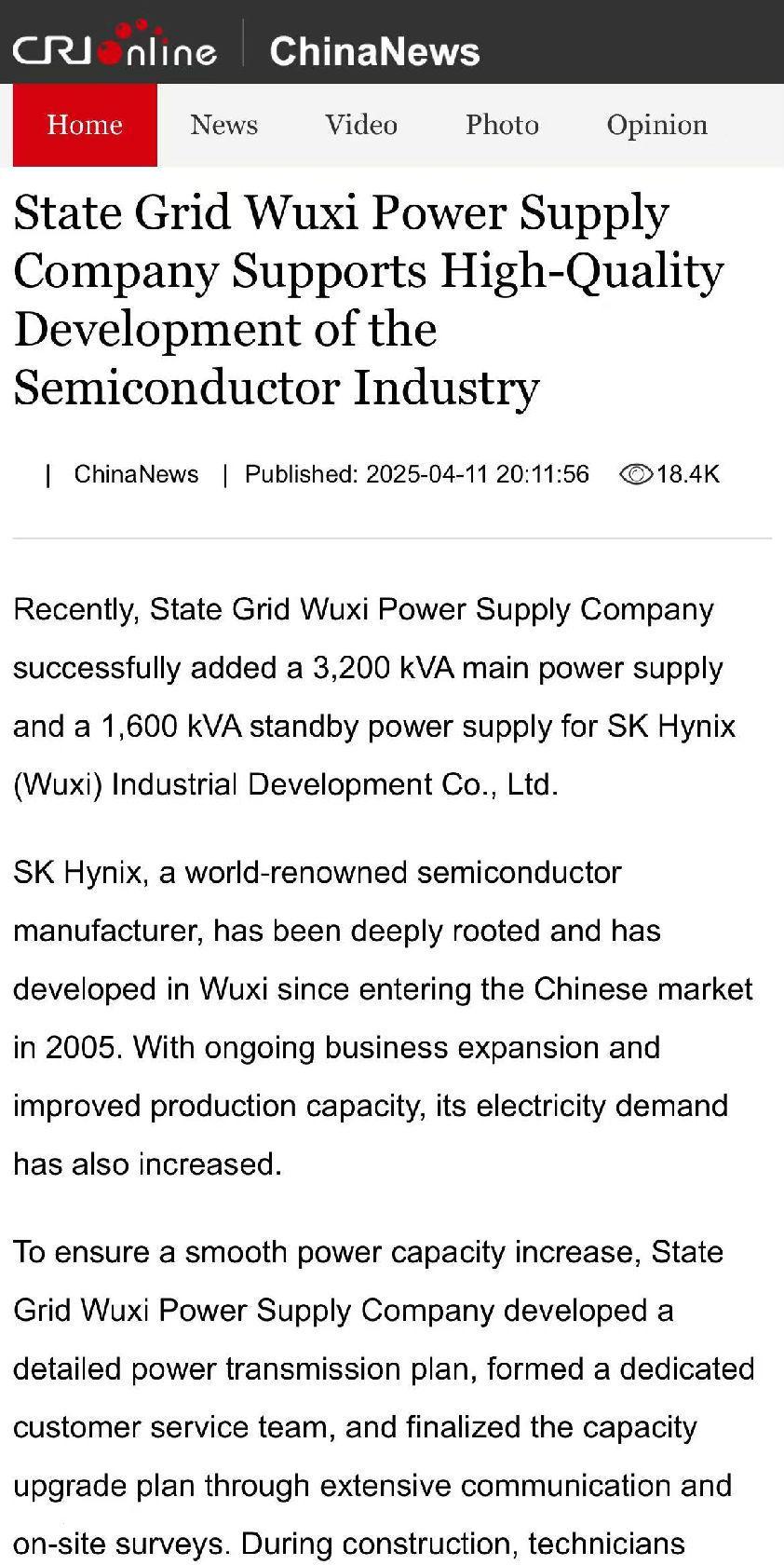Switch to the Photo tab

click(x=502, y=125)
